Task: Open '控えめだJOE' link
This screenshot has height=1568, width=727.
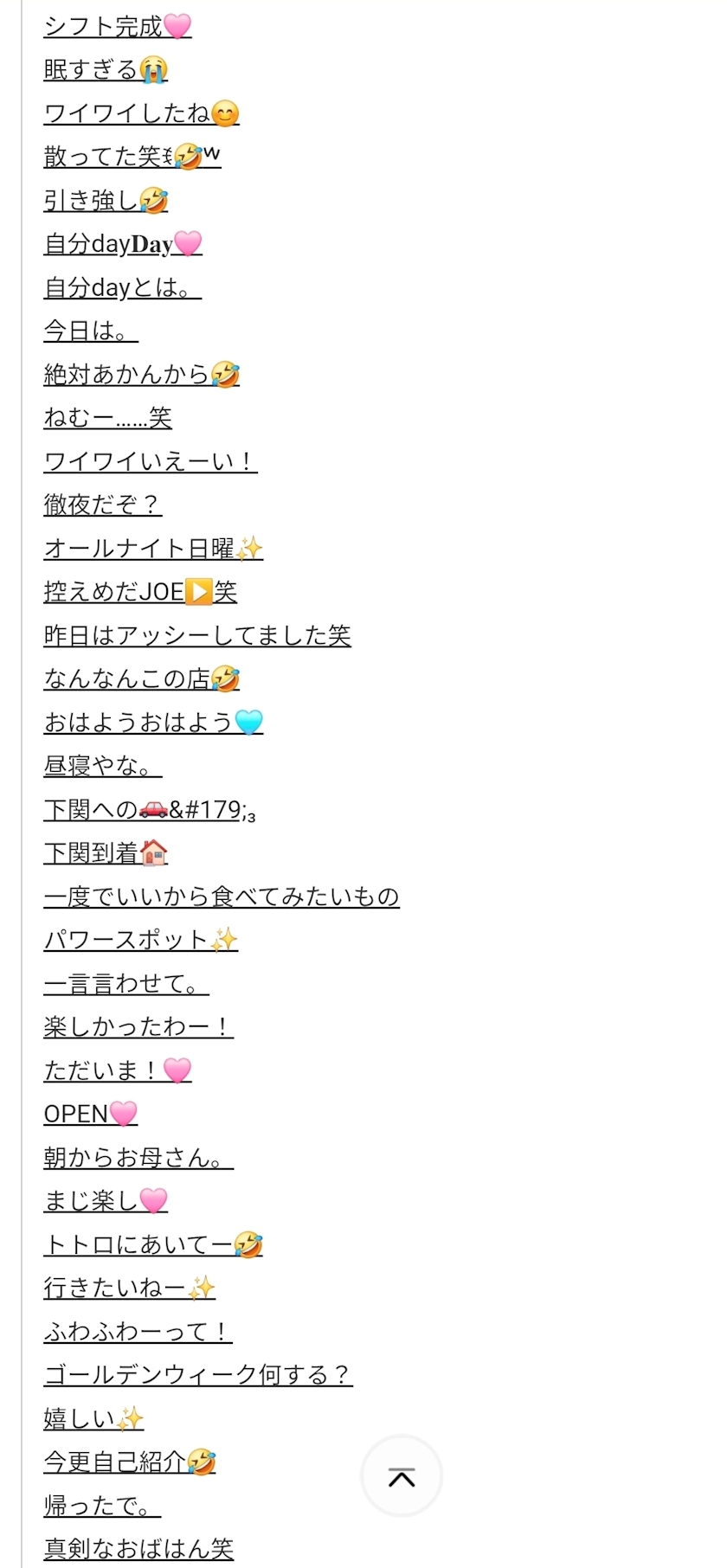Action: click(x=140, y=592)
